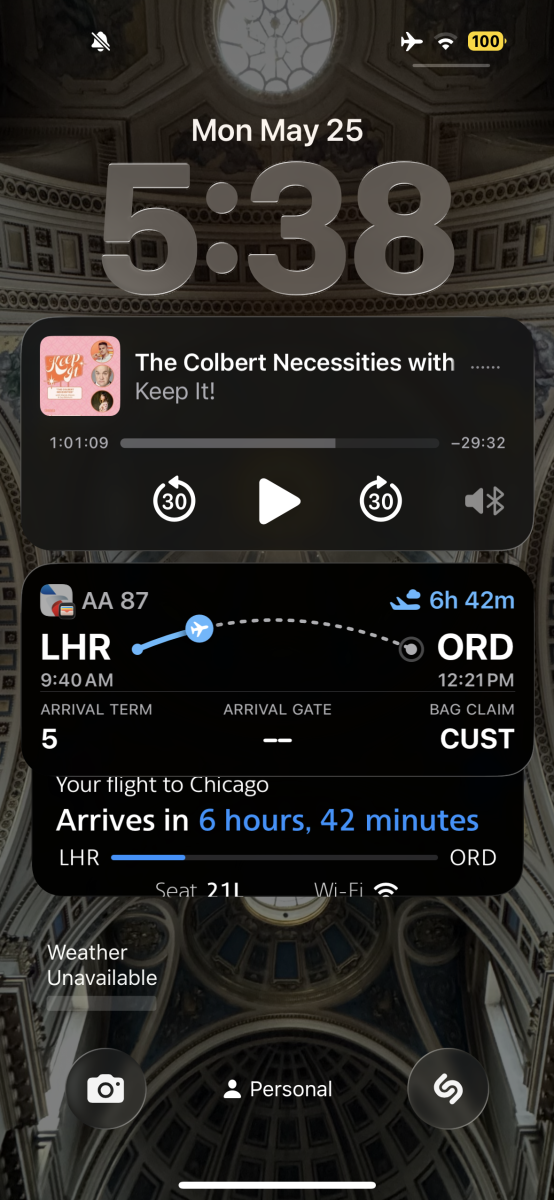Skip back 30 seconds in the podcast
554x1200 pixels.
174,500
